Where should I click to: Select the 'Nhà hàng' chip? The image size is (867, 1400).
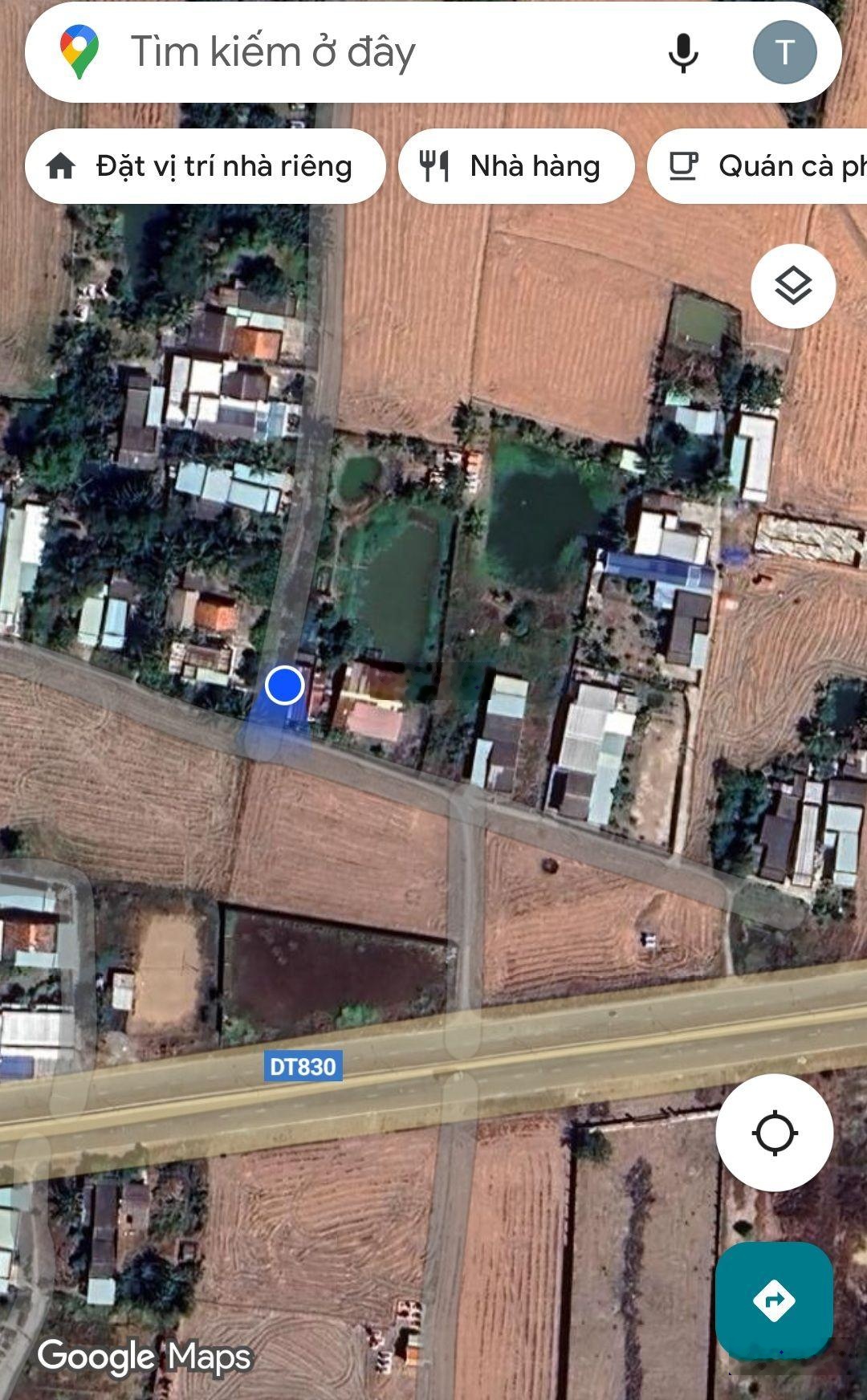click(x=516, y=167)
